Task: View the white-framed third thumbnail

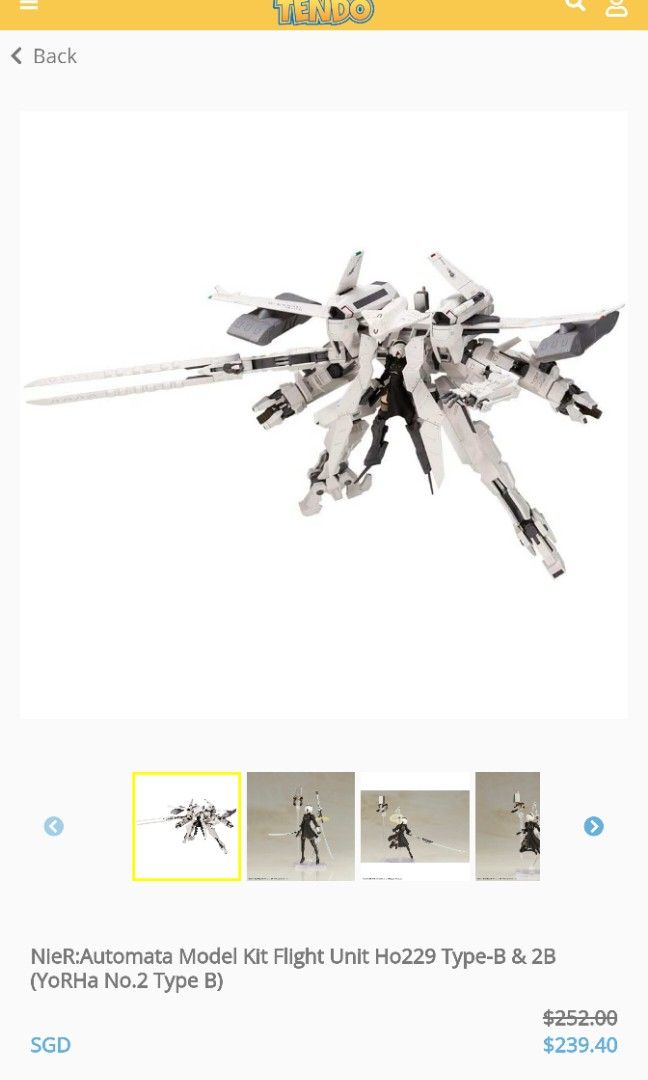Action: [x=415, y=826]
